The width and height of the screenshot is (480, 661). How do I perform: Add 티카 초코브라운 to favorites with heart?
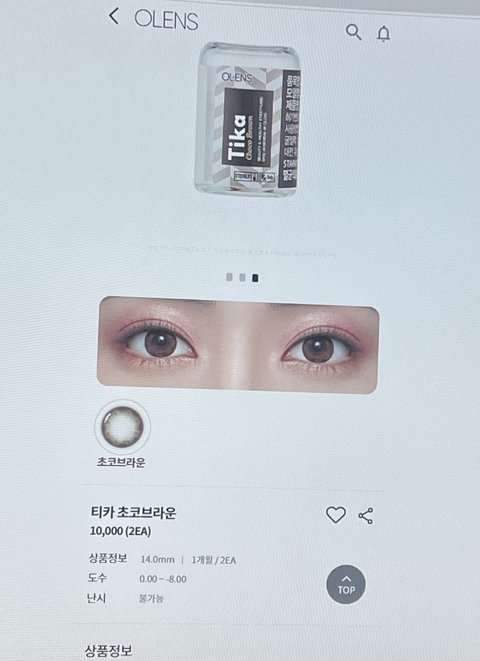(336, 515)
